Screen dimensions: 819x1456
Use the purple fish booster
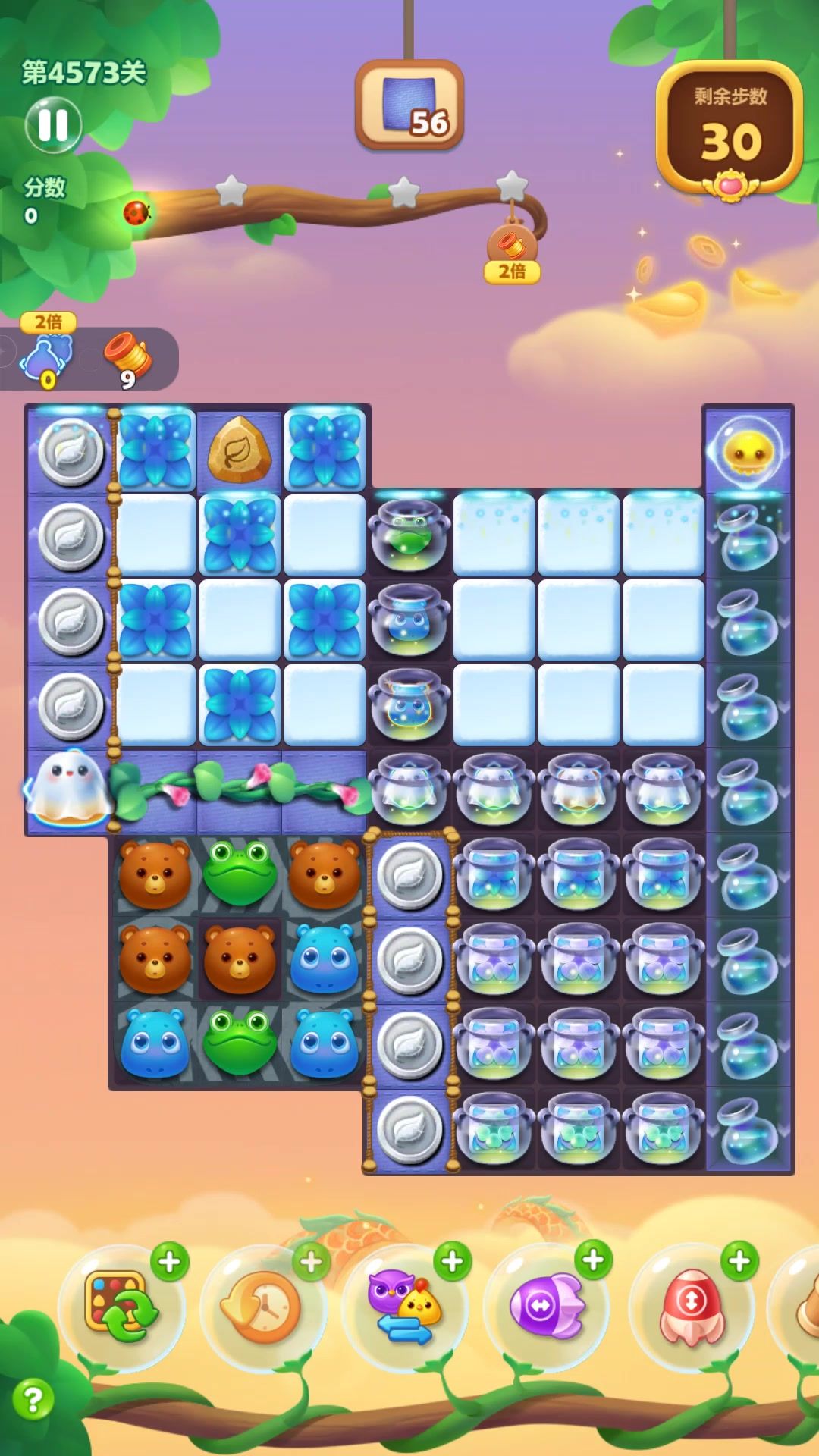tap(546, 1307)
